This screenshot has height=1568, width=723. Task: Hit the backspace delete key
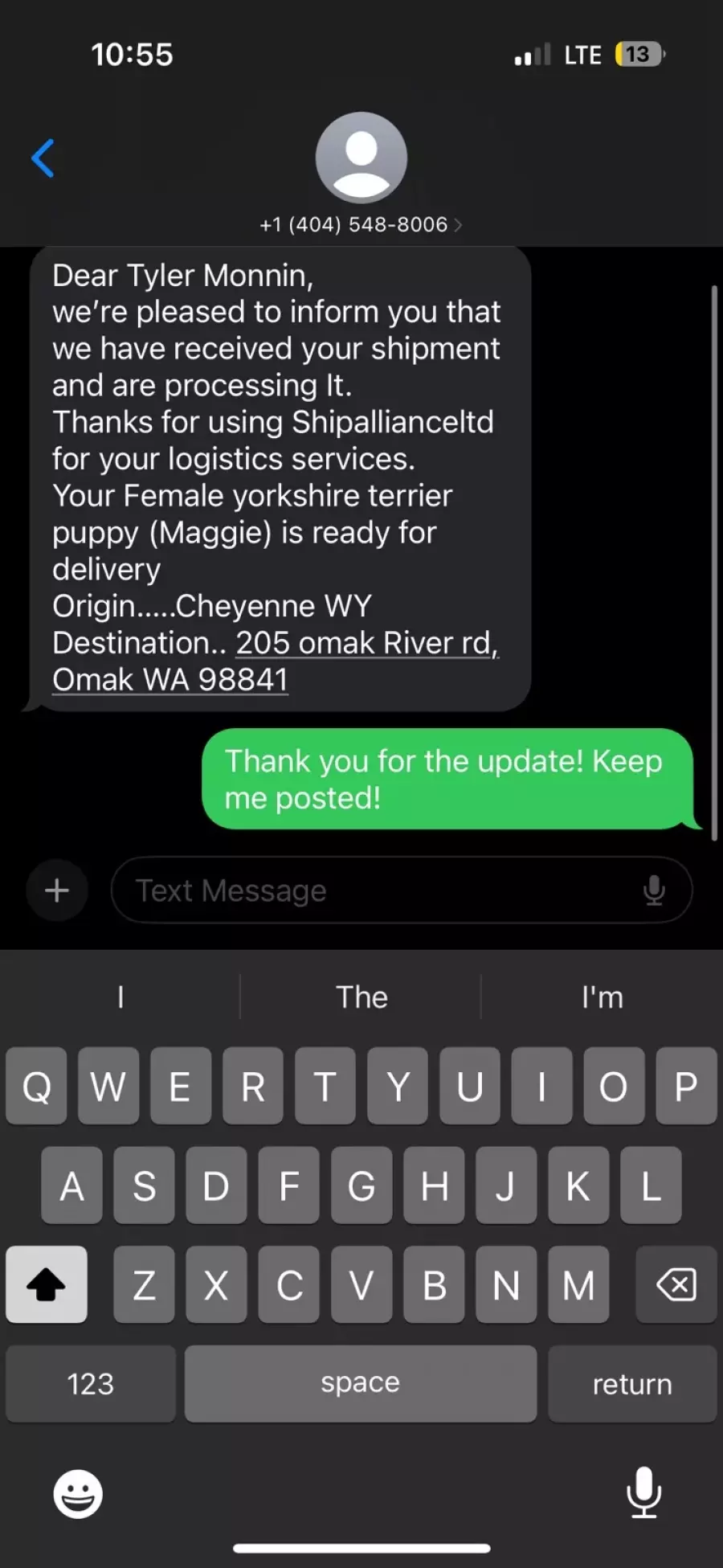[676, 1284]
